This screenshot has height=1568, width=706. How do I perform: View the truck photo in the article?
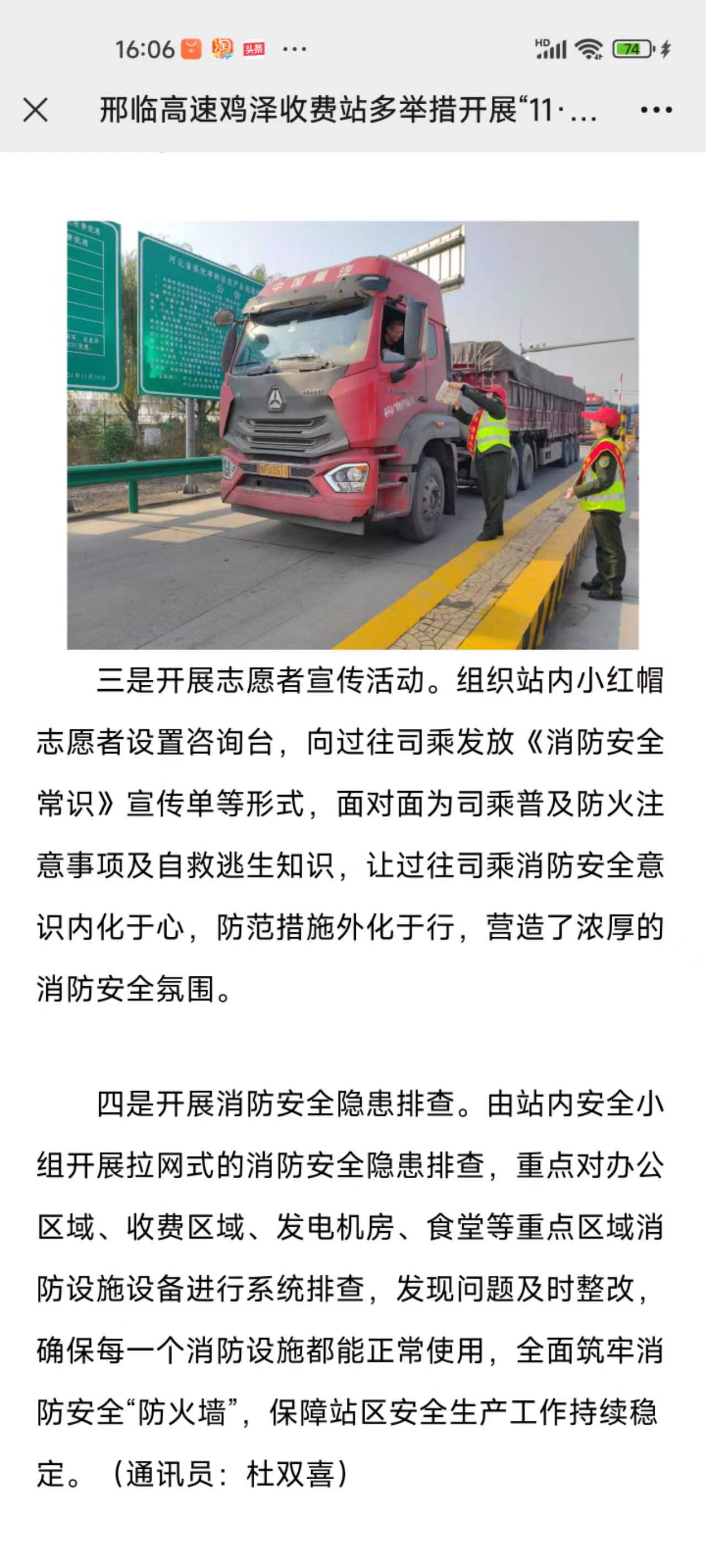point(352,434)
